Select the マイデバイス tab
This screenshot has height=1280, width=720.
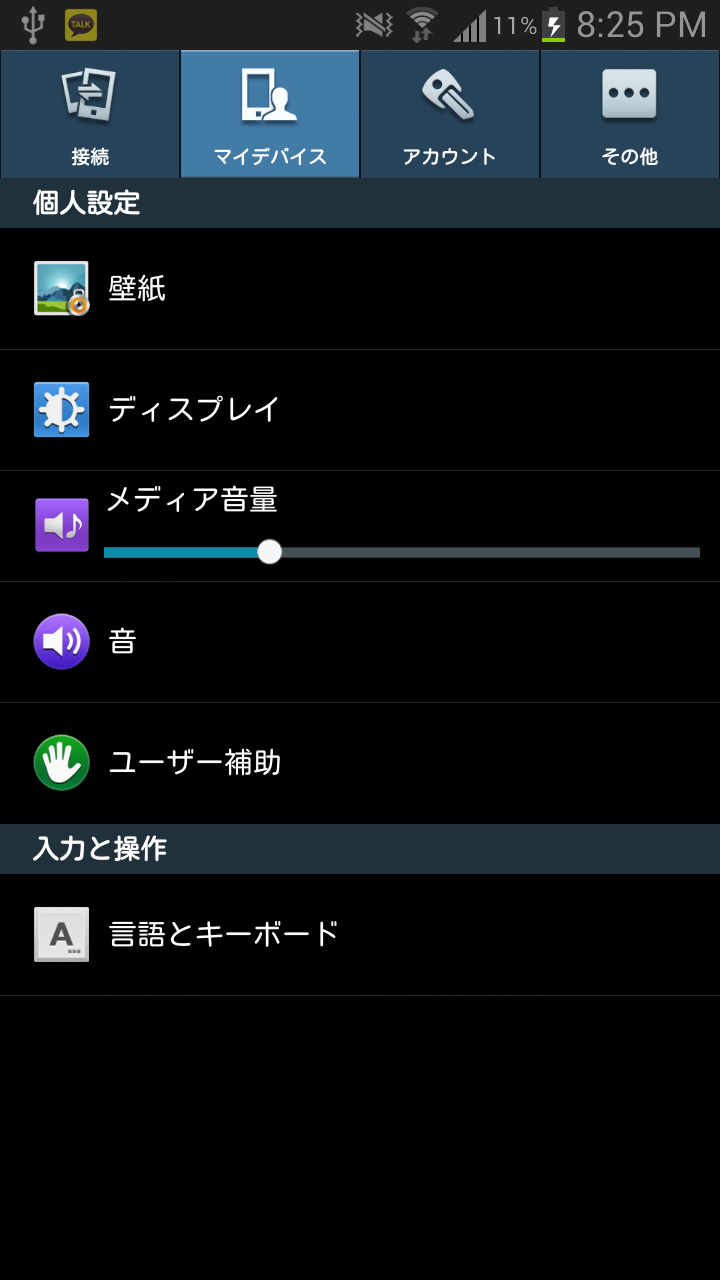tap(270, 115)
